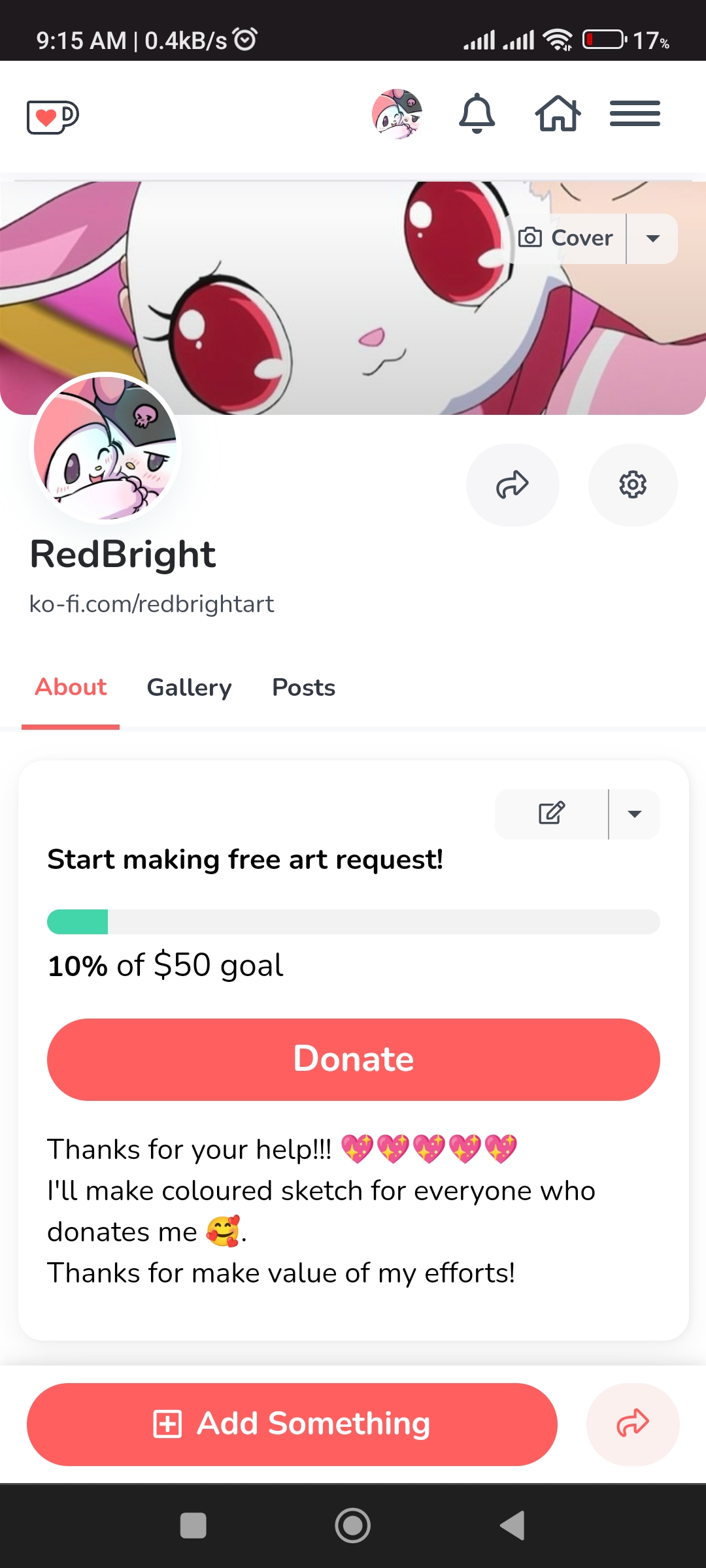Switch to the Gallery tab

point(189,688)
